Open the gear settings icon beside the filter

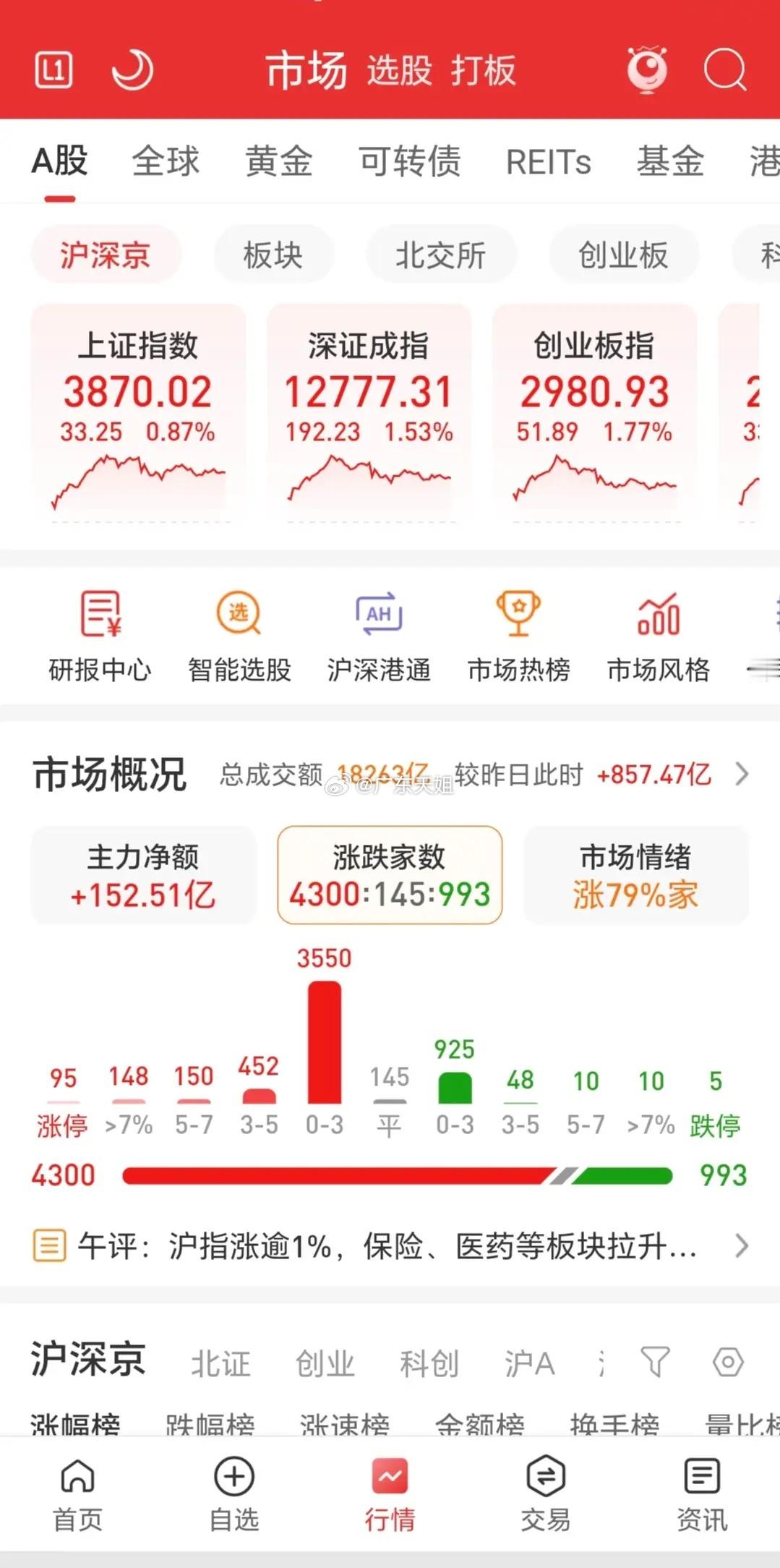(x=727, y=1362)
